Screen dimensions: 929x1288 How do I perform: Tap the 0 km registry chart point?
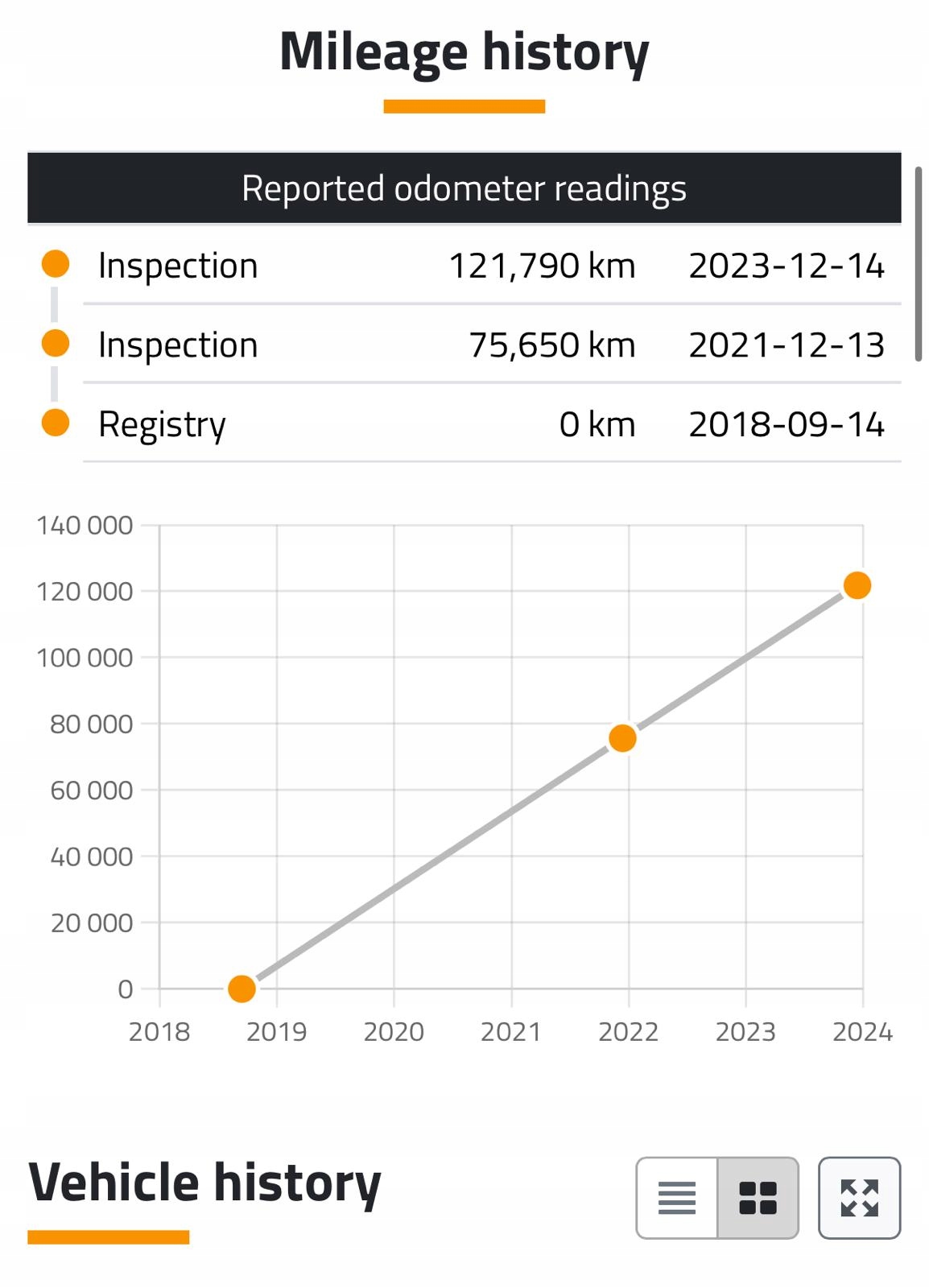coord(242,988)
